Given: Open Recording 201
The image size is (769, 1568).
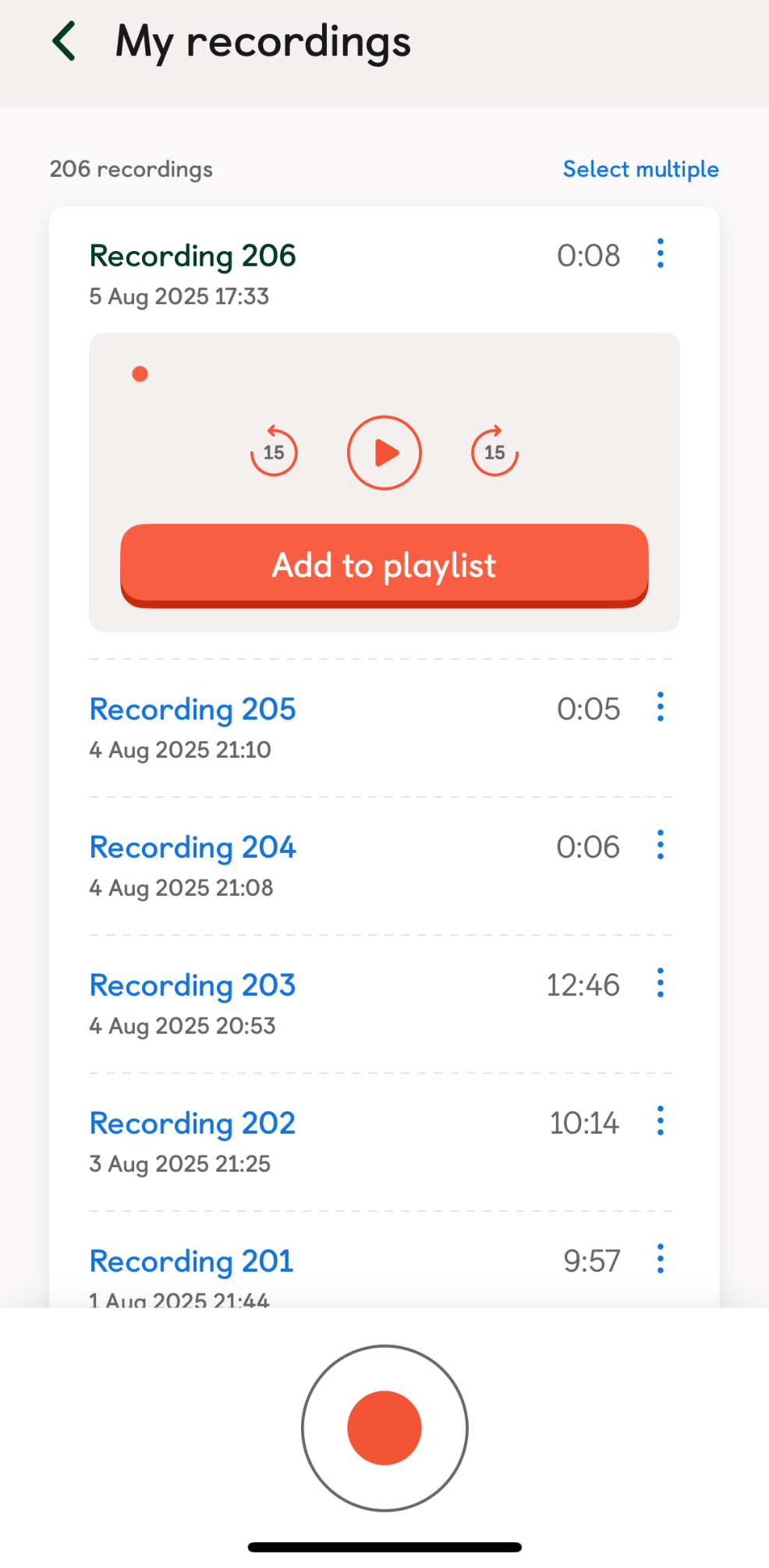Looking at the screenshot, I should coord(190,1260).
